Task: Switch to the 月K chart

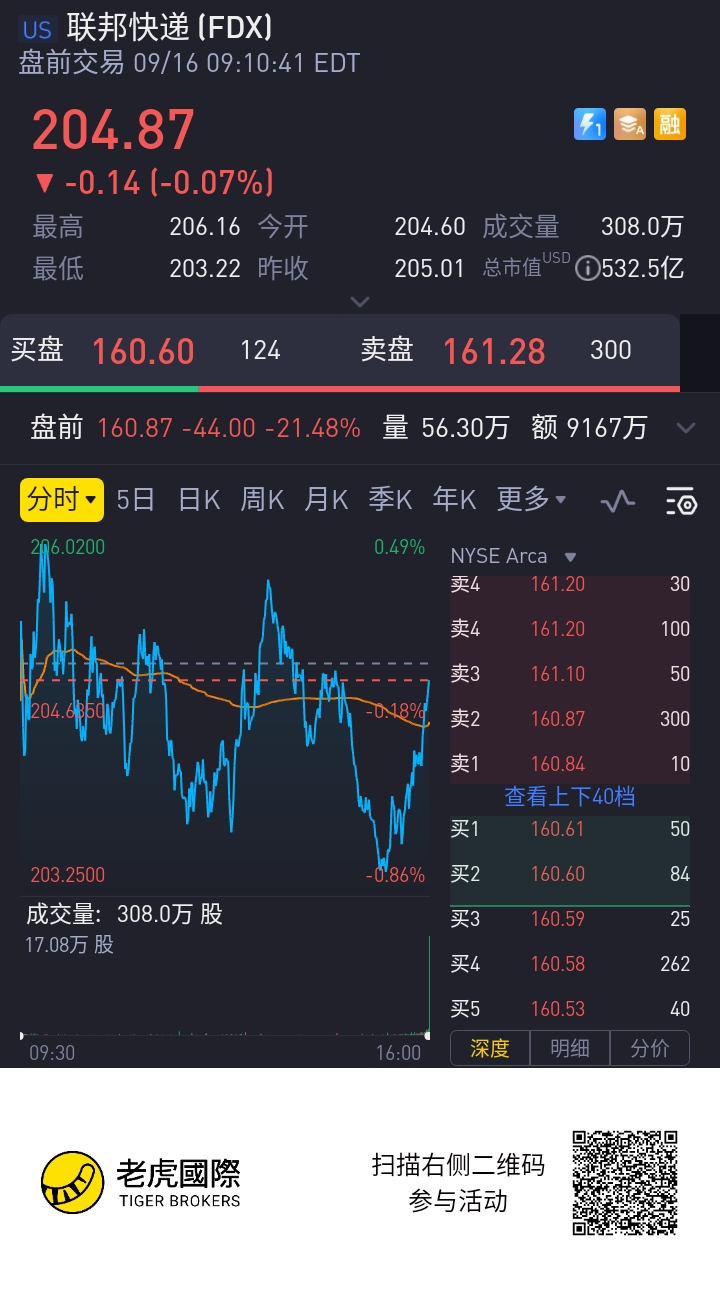Action: point(326,499)
